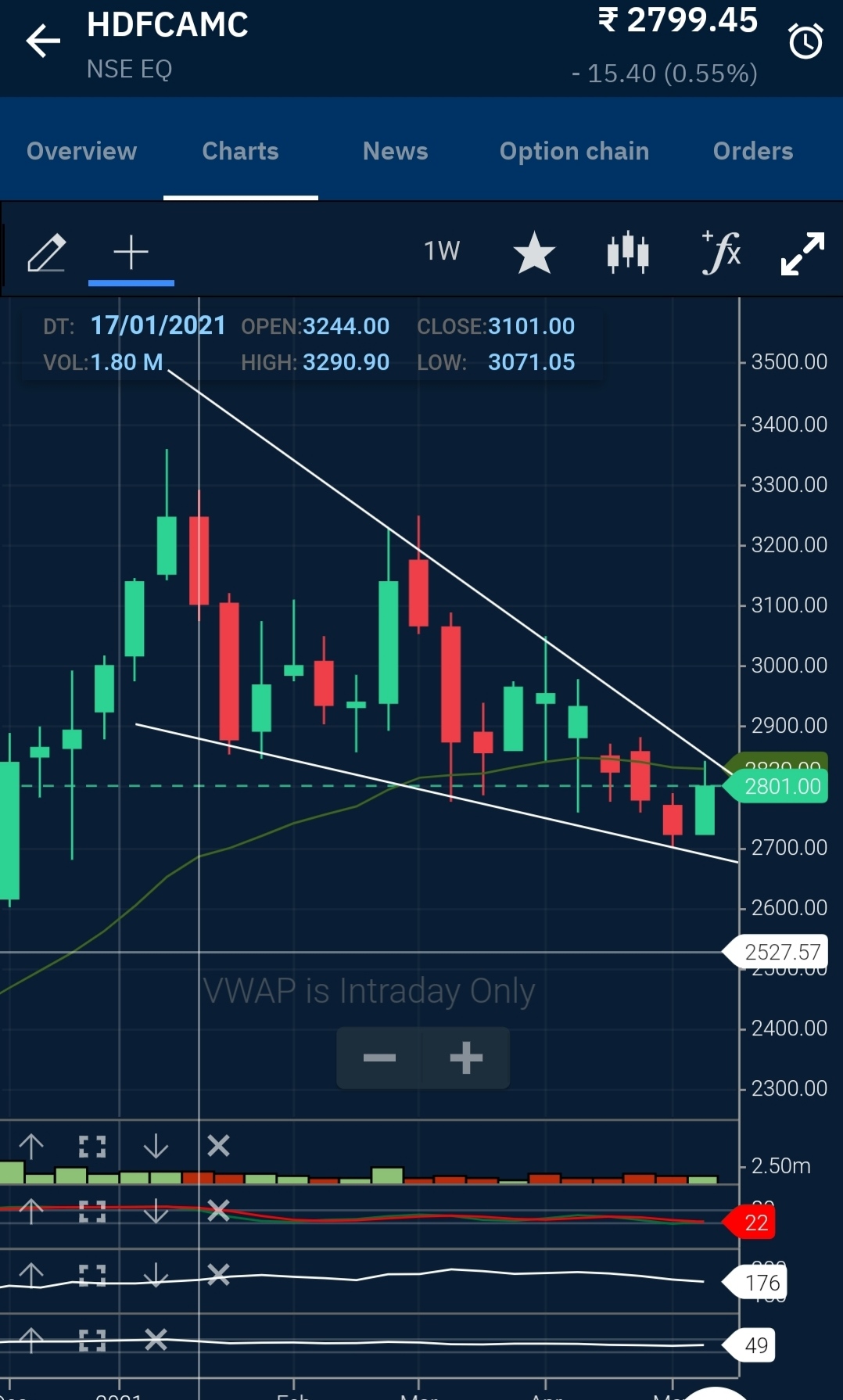Zoom out the chart with minus
Image resolution: width=843 pixels, height=1400 pixels.
[x=380, y=1058]
